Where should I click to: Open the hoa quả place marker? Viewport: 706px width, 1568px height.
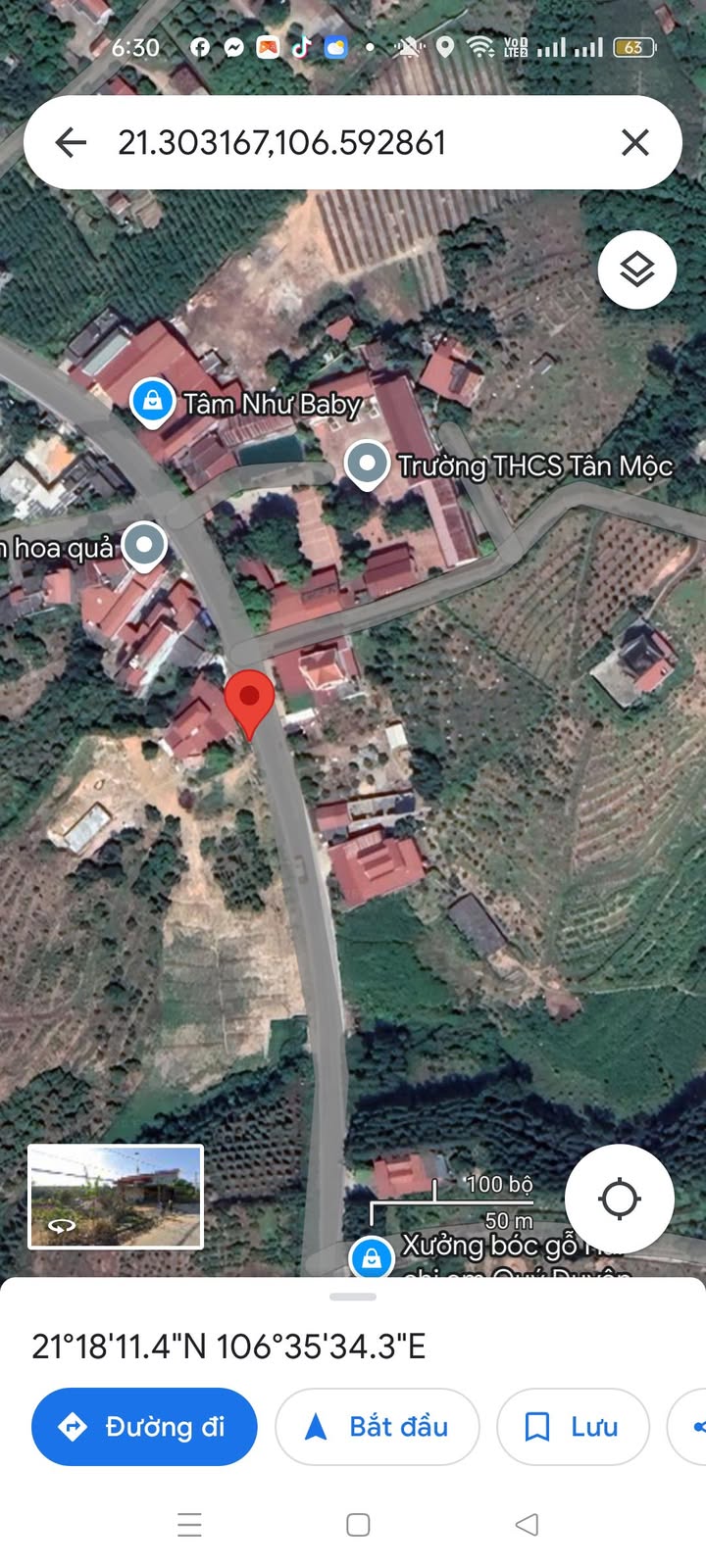[x=144, y=546]
